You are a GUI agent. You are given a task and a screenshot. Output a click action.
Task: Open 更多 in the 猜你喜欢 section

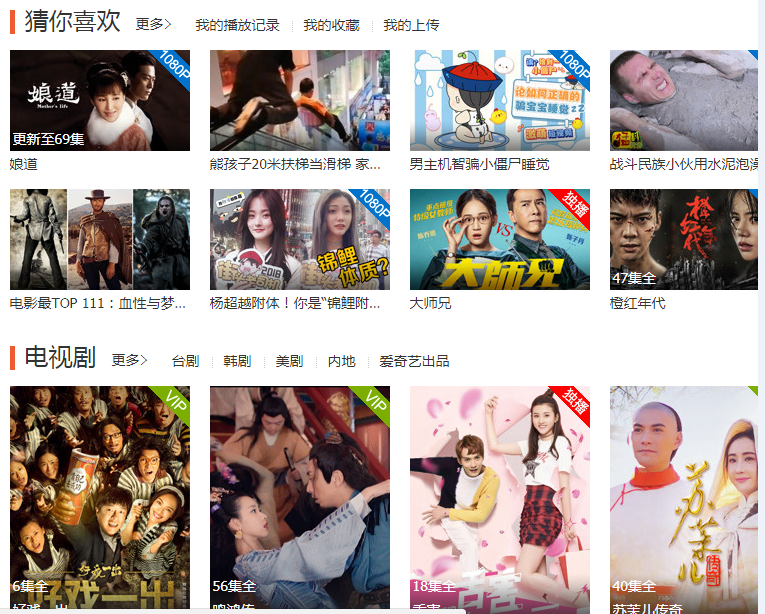point(154,24)
